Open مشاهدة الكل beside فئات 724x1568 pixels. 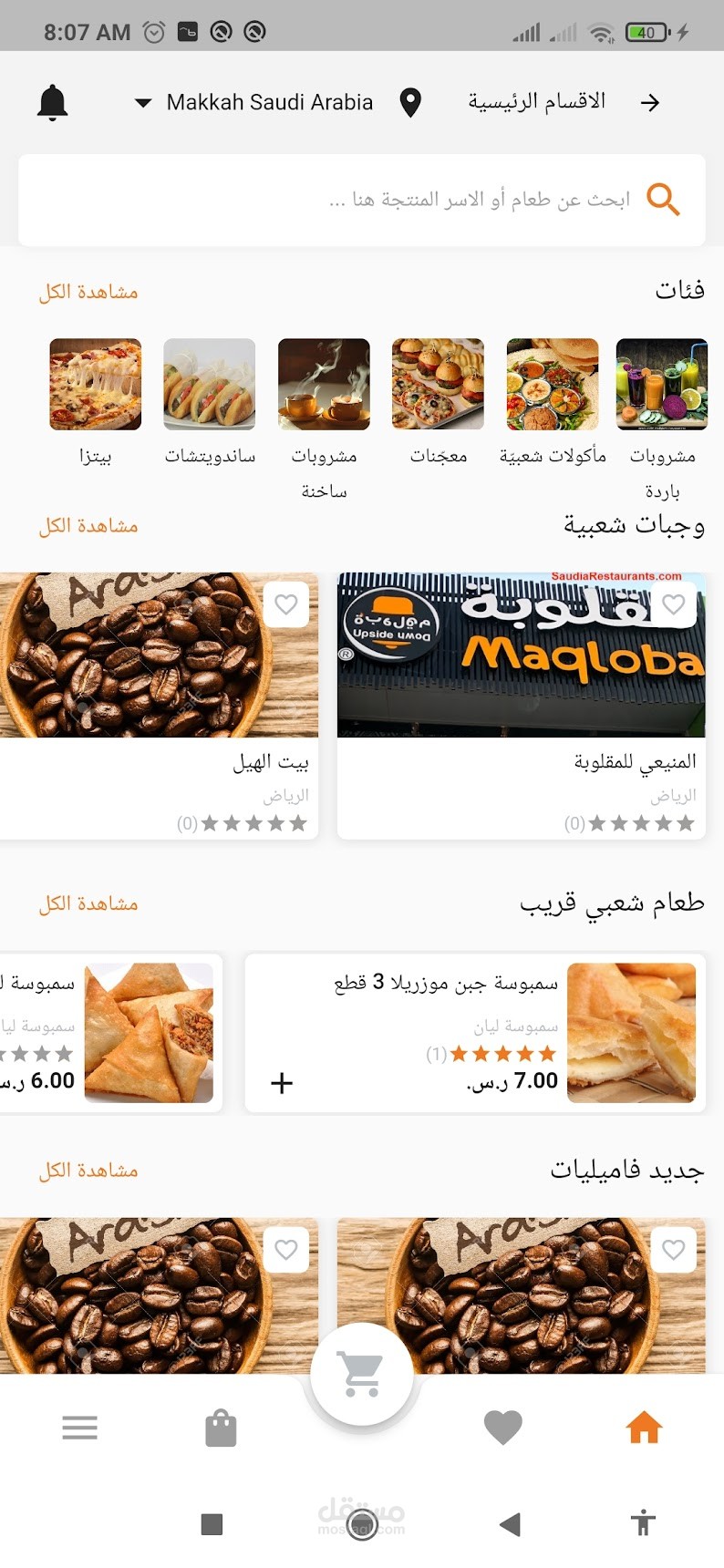(x=88, y=292)
